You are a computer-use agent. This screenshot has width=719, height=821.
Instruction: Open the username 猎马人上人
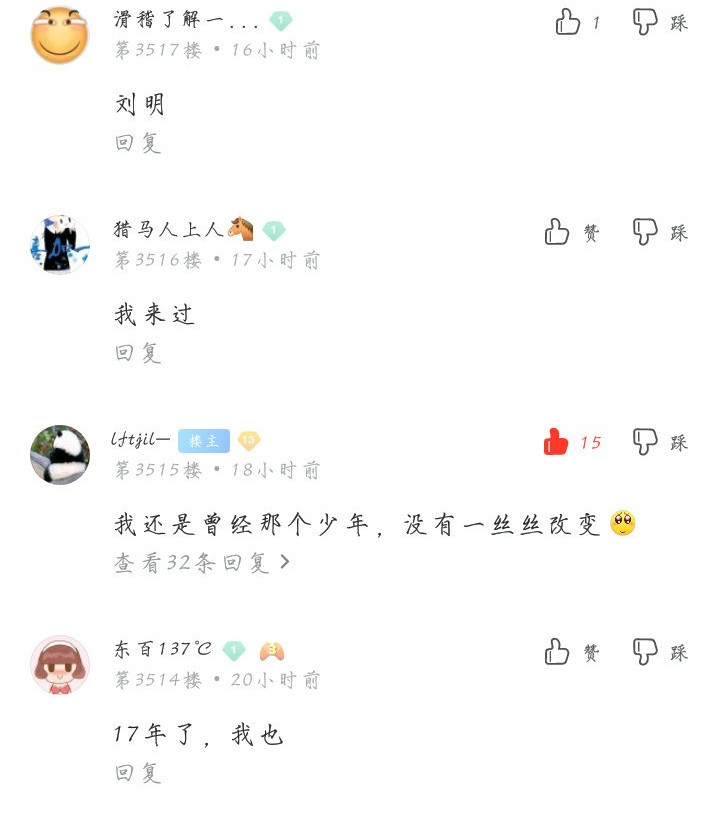[x=170, y=230]
